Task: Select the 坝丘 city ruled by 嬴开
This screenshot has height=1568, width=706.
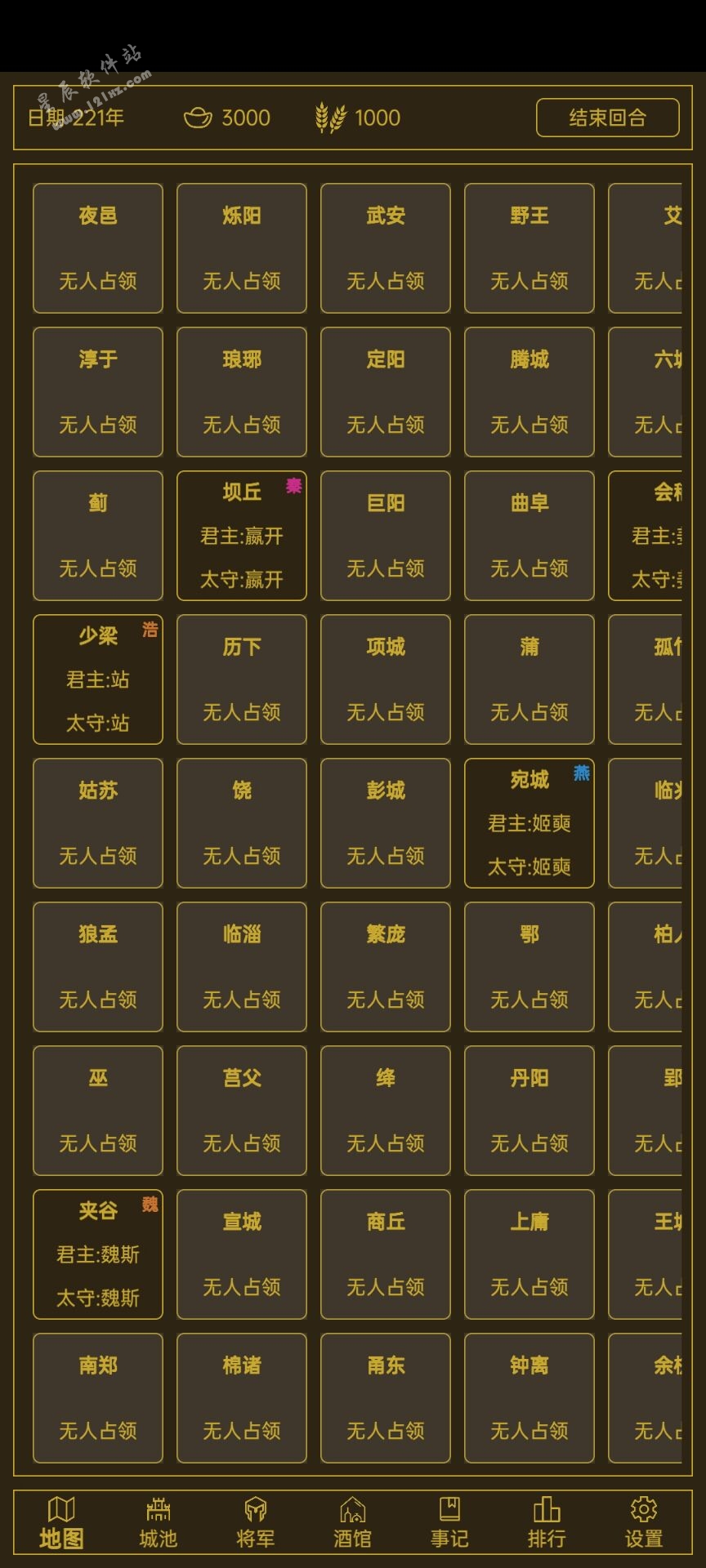Action: [242, 536]
